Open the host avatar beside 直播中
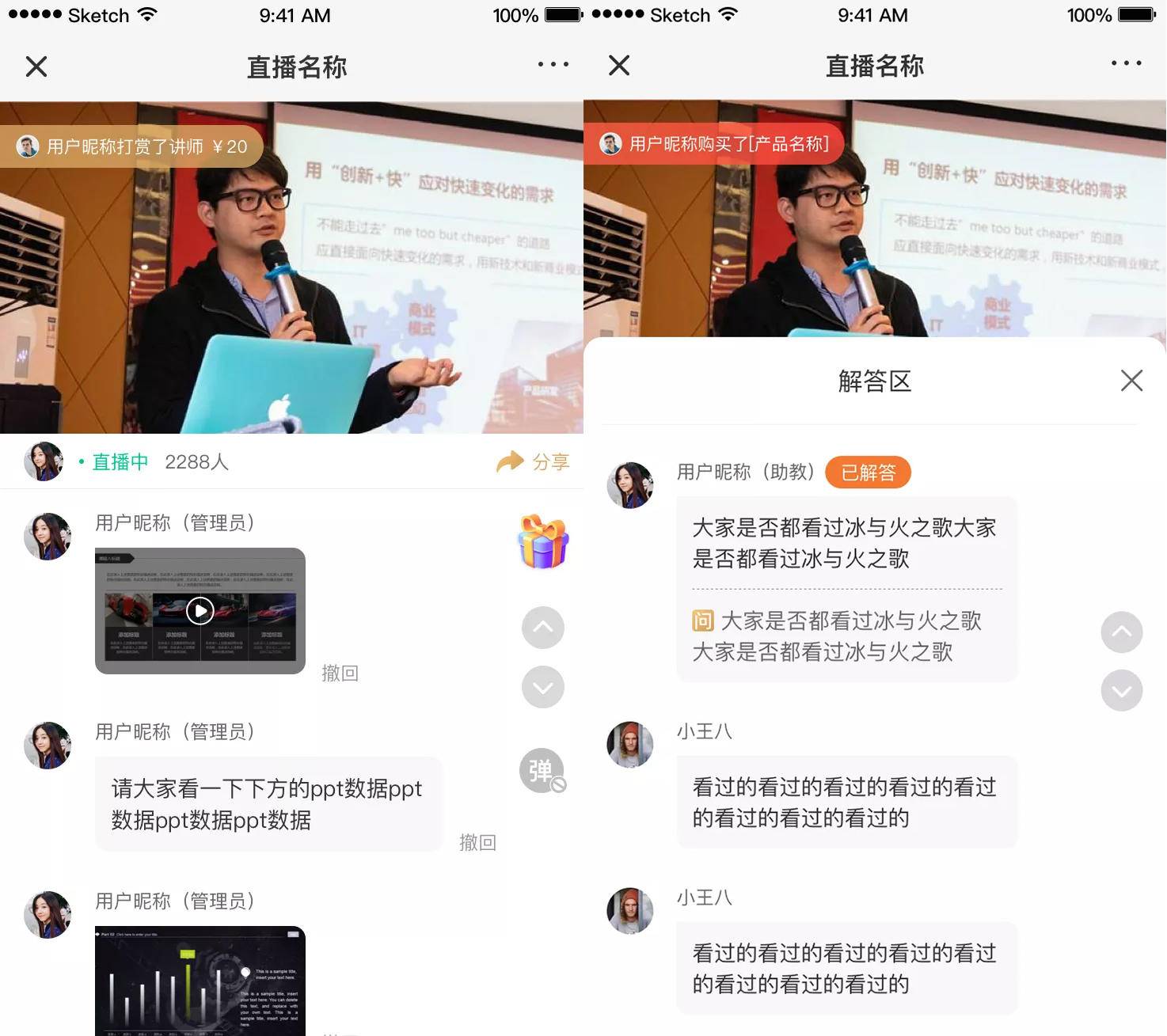The image size is (1167, 1036). (x=44, y=461)
